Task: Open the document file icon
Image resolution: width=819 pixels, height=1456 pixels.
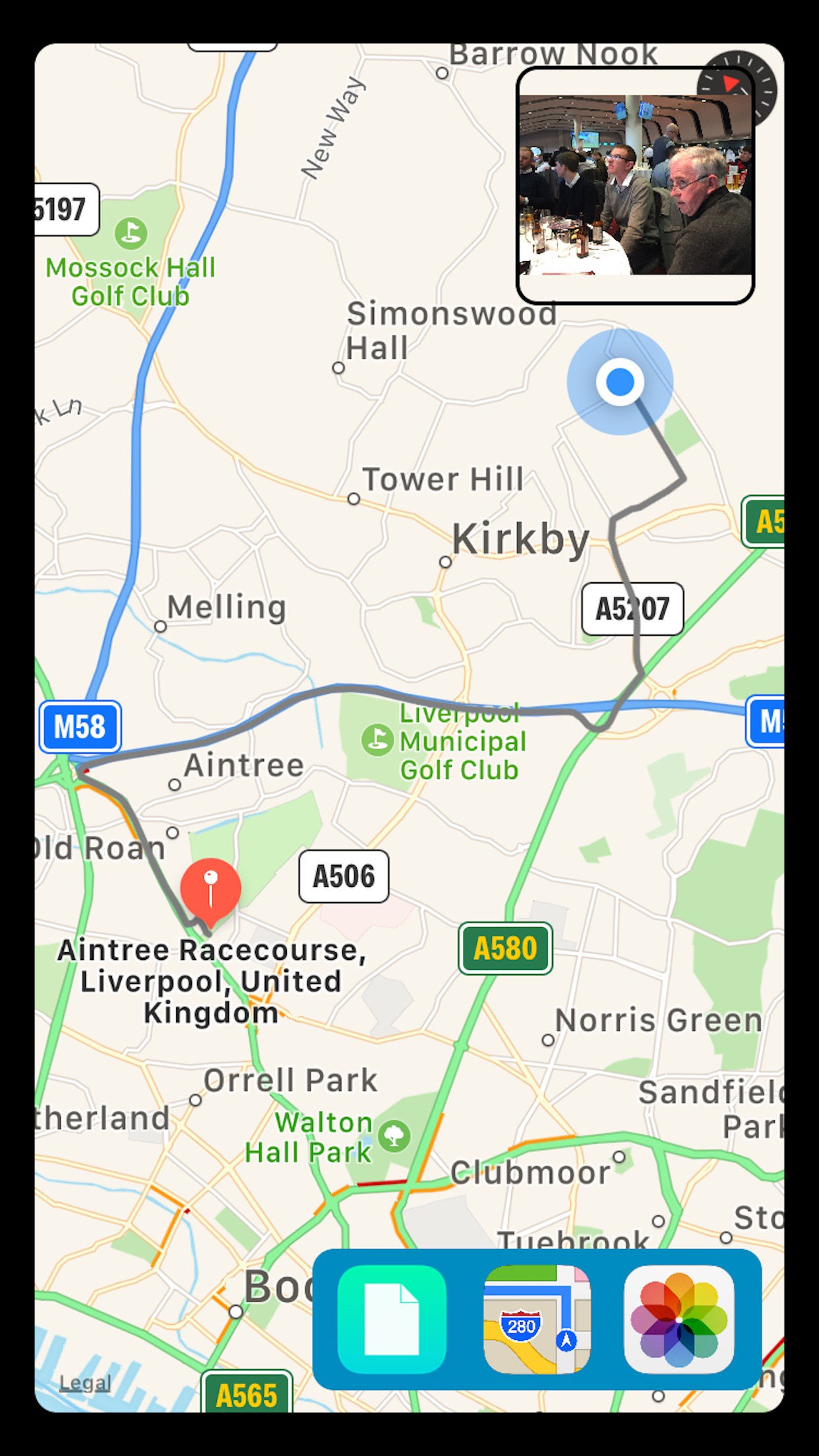Action: coord(392,1319)
